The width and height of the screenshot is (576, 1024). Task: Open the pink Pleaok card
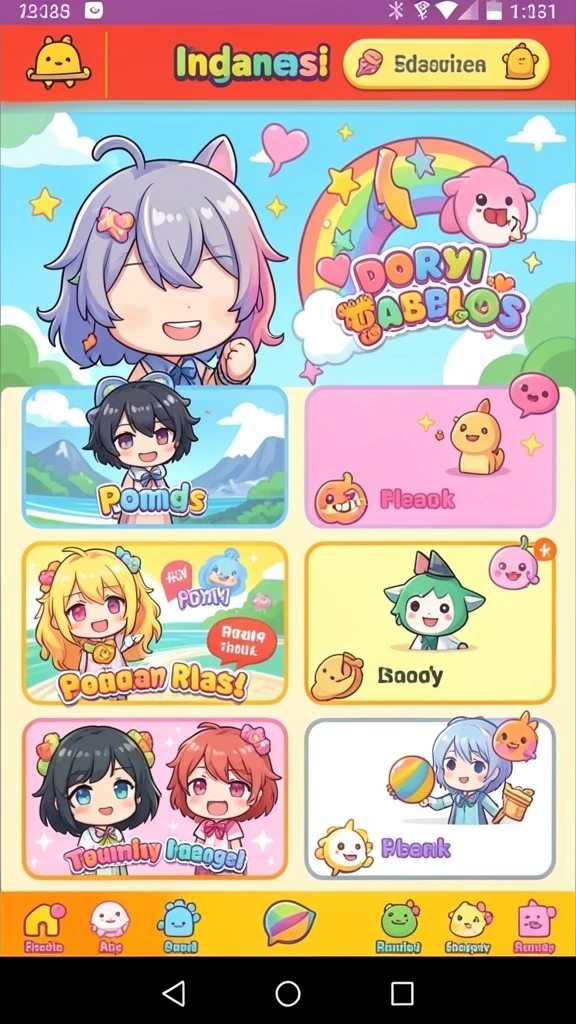[430, 456]
